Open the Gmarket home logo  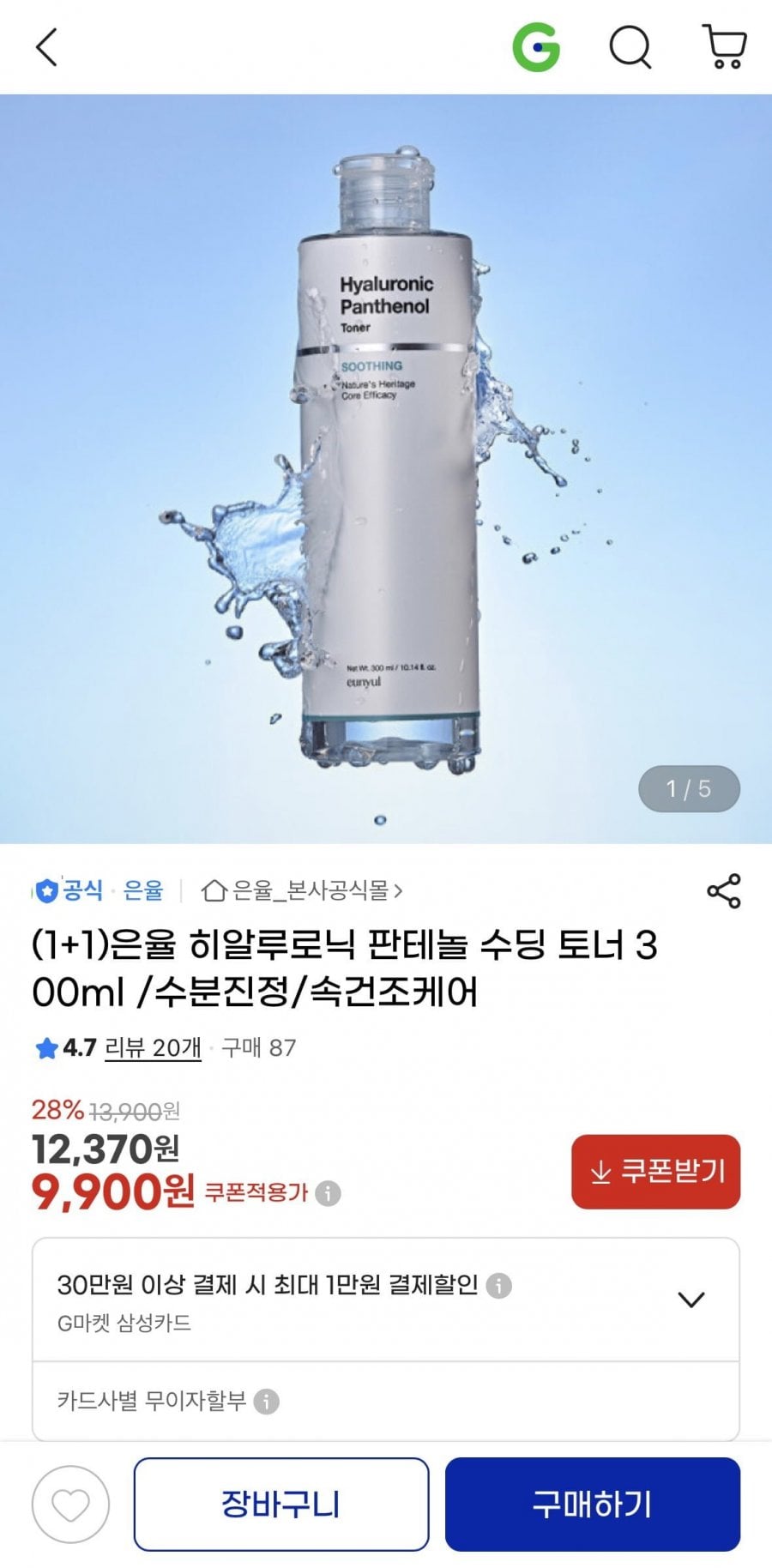click(x=536, y=47)
